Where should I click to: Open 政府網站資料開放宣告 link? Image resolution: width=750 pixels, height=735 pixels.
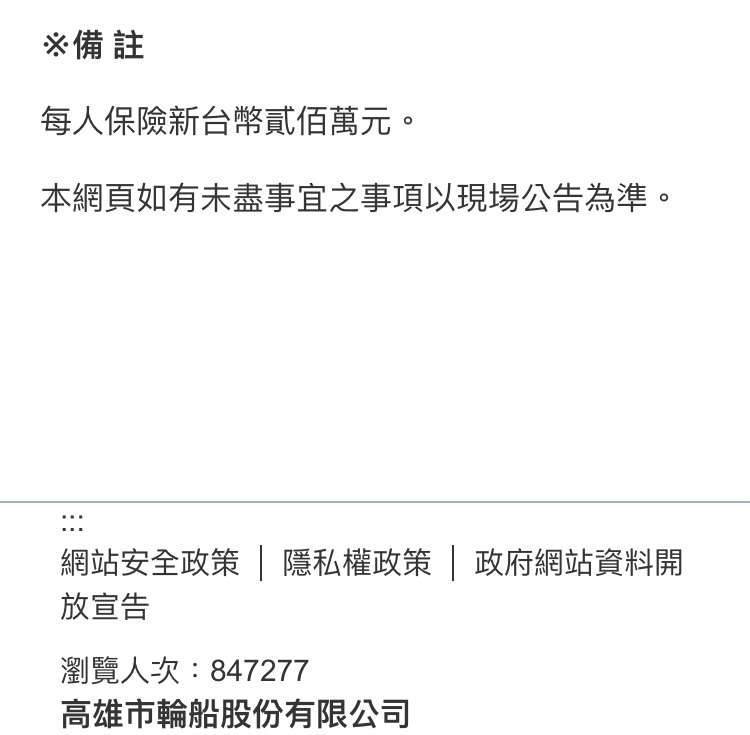point(578,563)
